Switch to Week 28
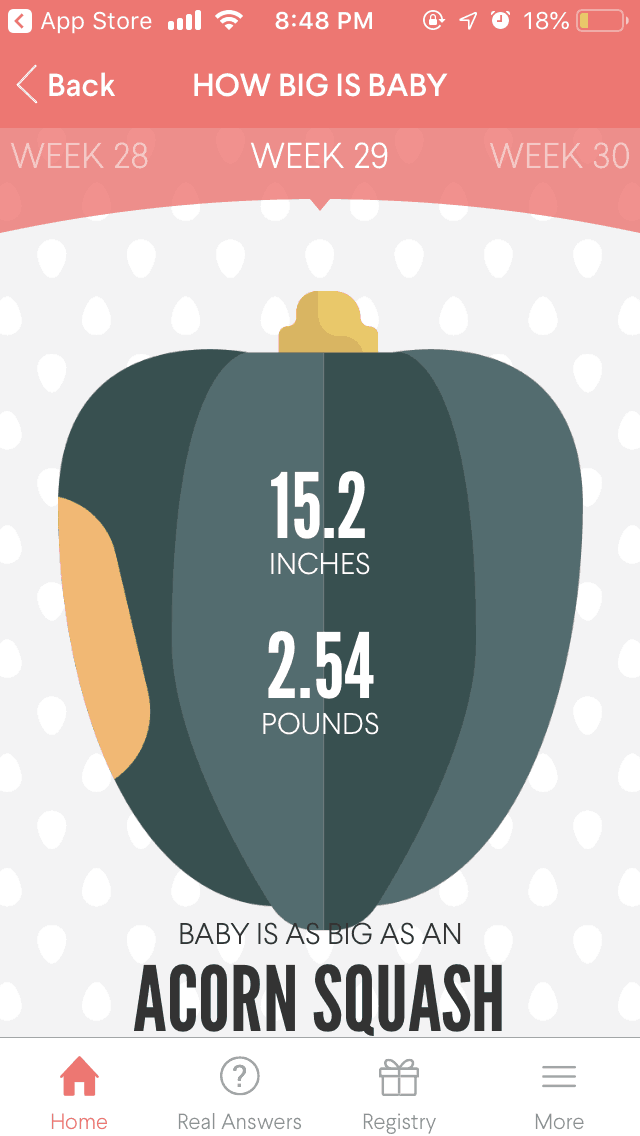This screenshot has height=1136, width=640. (x=80, y=156)
